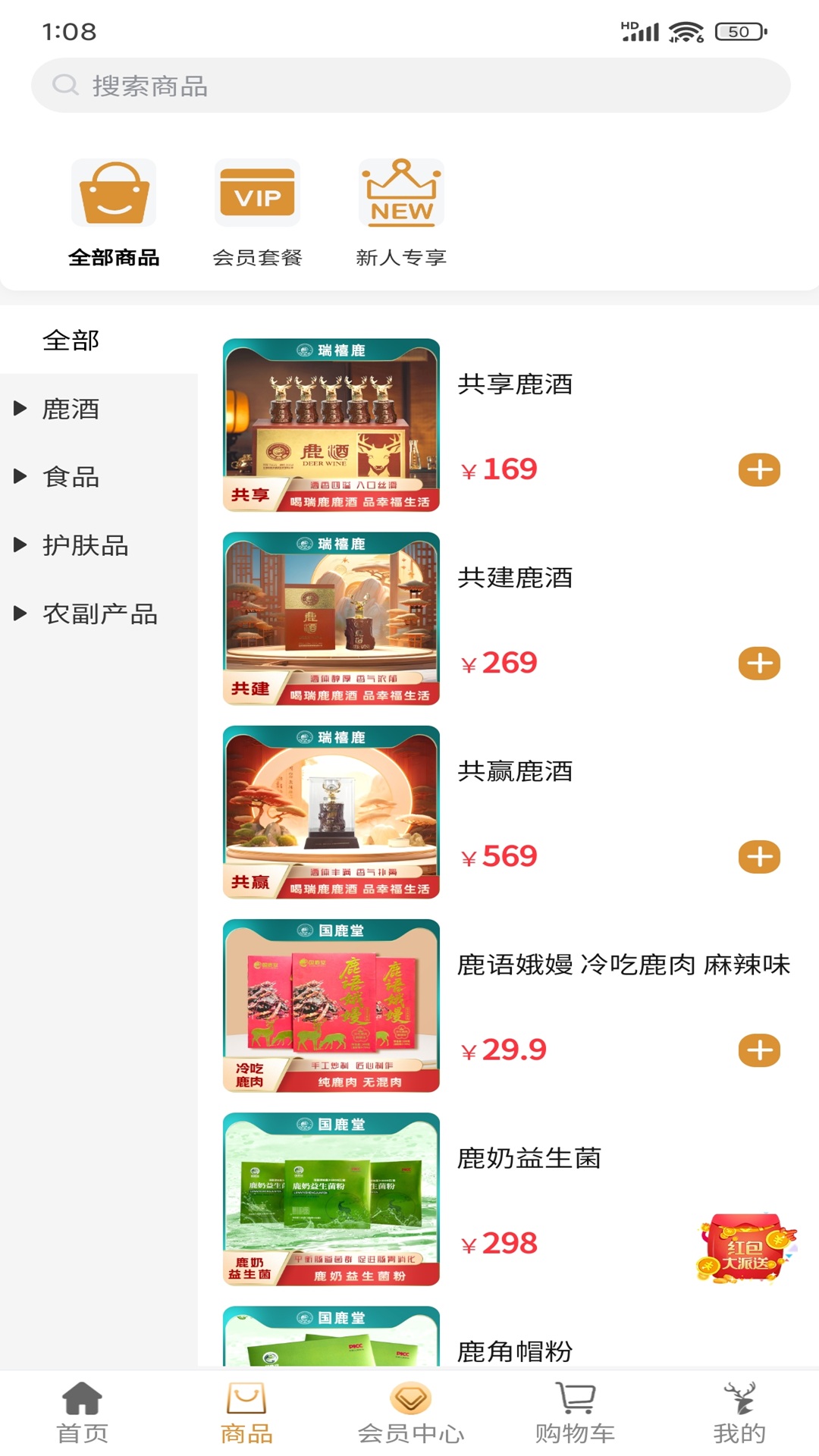The height and width of the screenshot is (1456, 819).
Task: Select the 会员中心 member center icon
Action: 409,1410
